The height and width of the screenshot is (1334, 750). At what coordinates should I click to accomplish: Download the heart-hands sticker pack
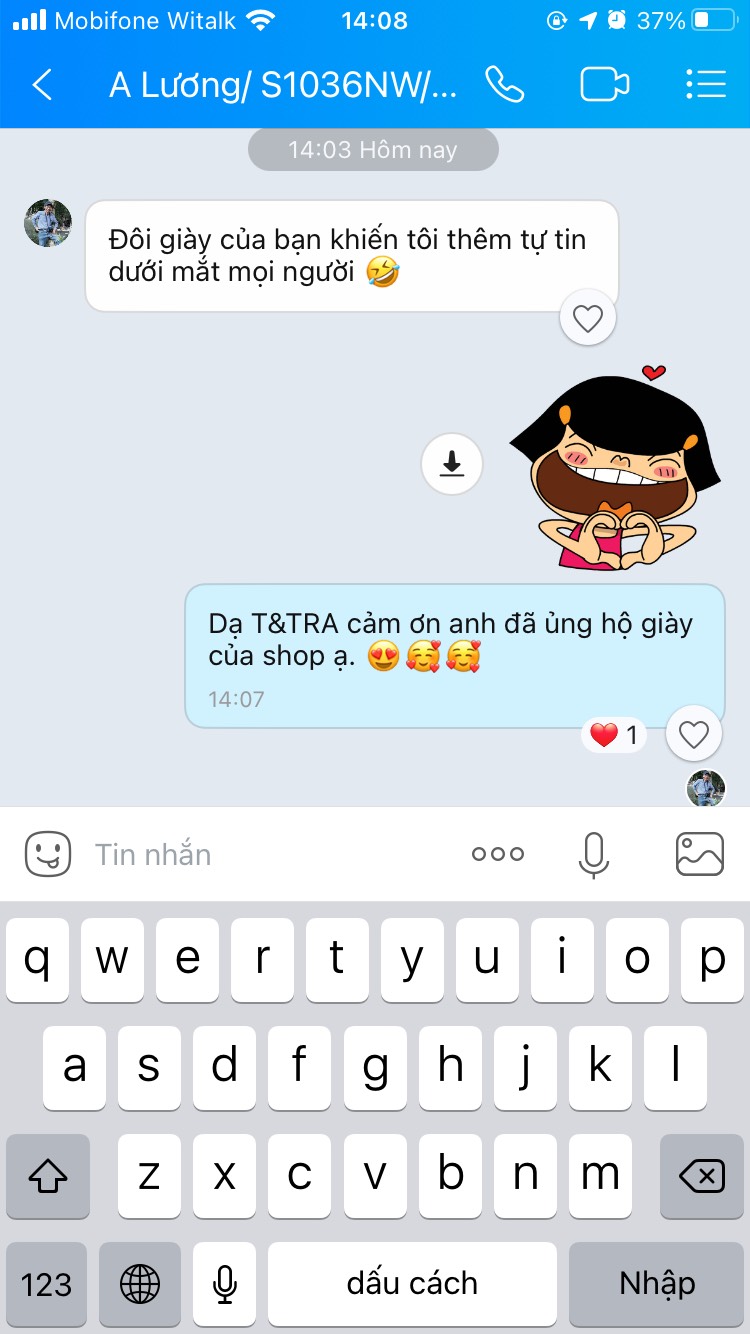(x=452, y=464)
